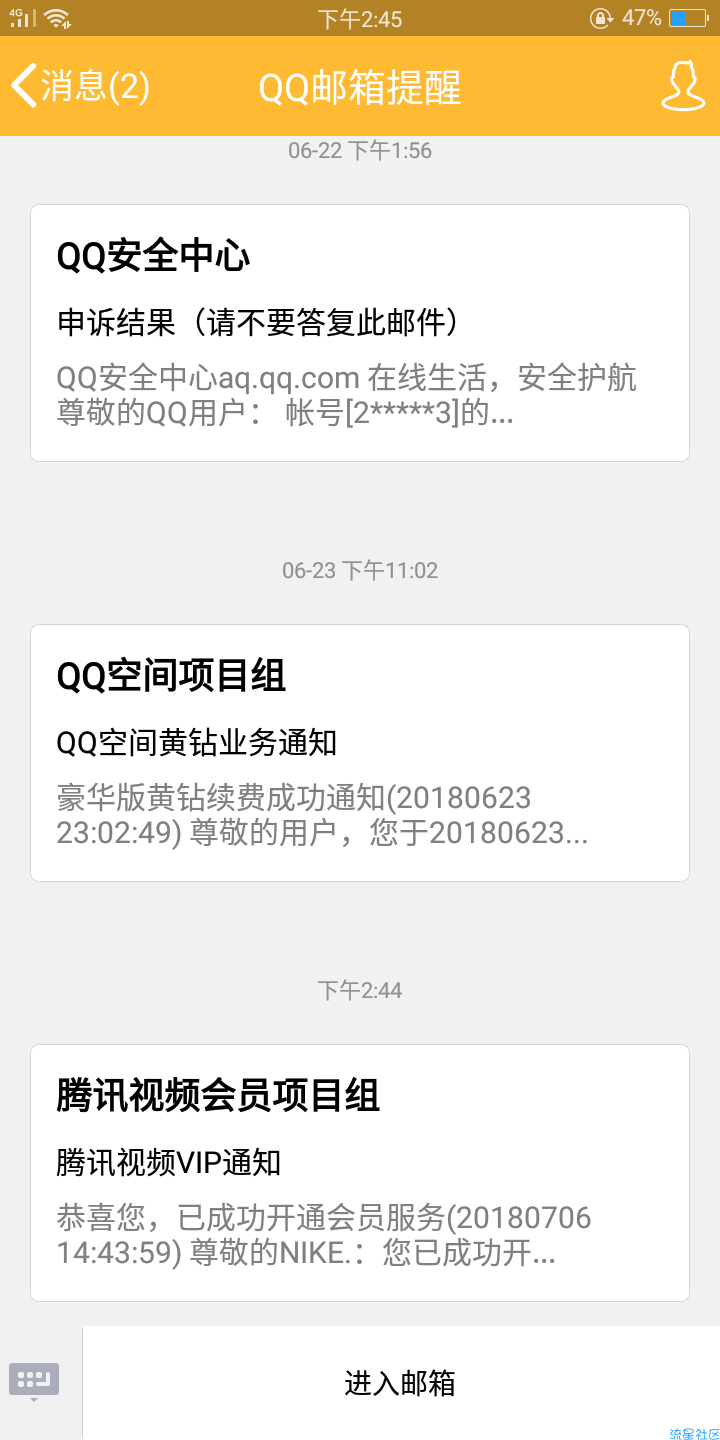
Task: Open the QQ安全中心 mail card
Action: (360, 333)
